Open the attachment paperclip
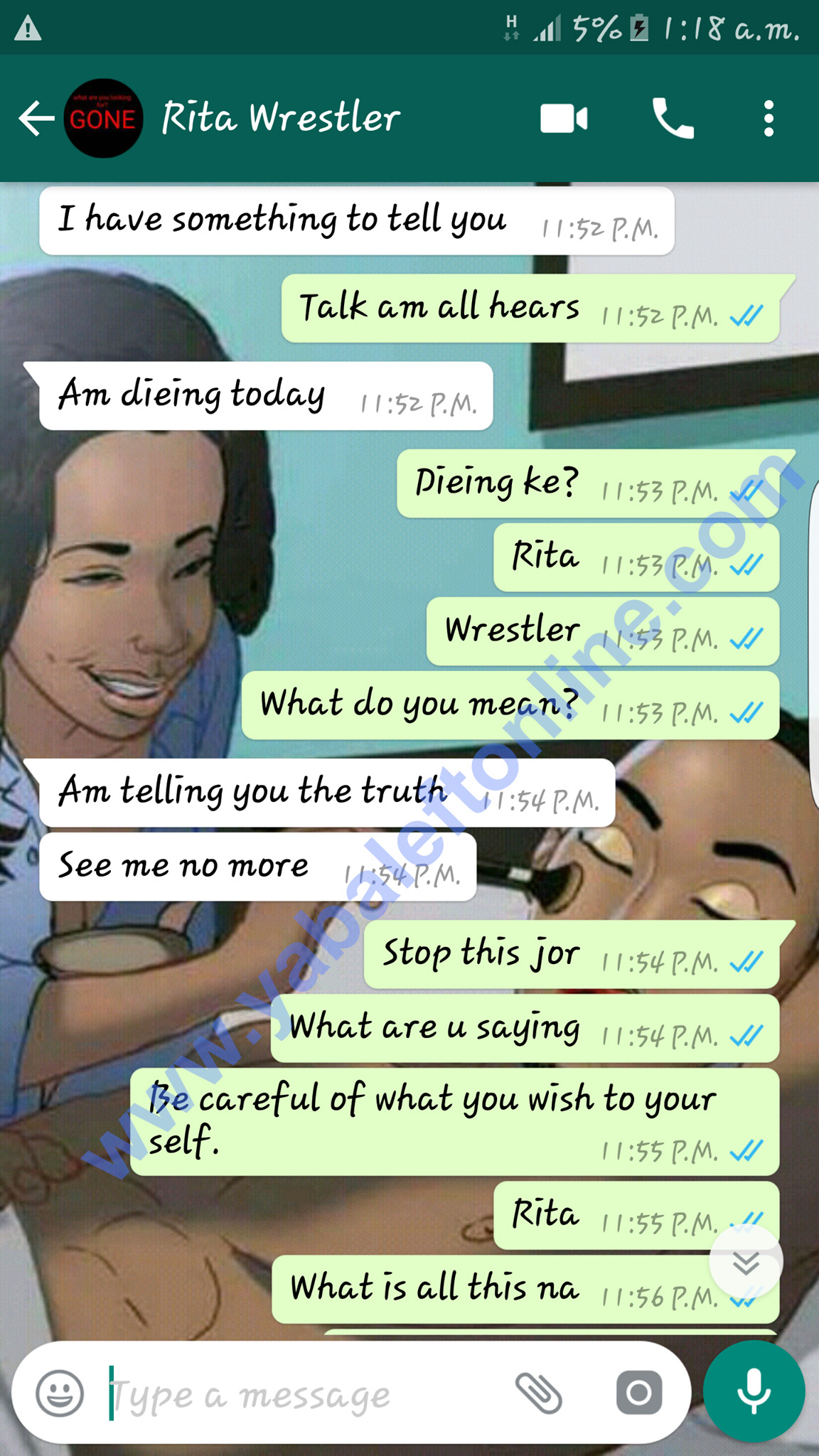 (539, 1393)
